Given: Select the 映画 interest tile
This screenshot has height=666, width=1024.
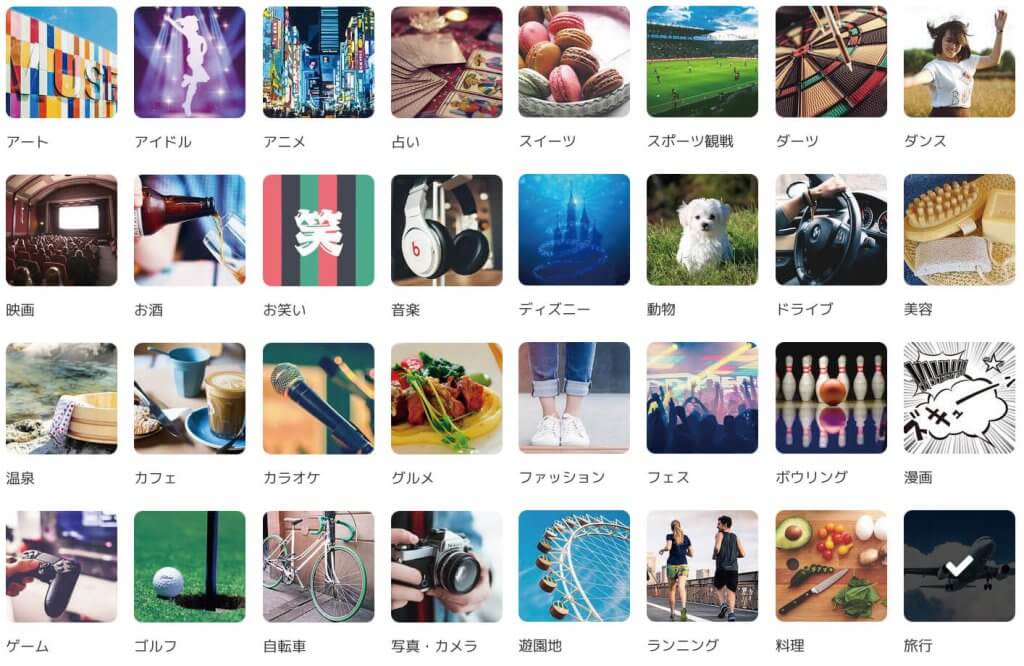Looking at the screenshot, I should 61,230.
